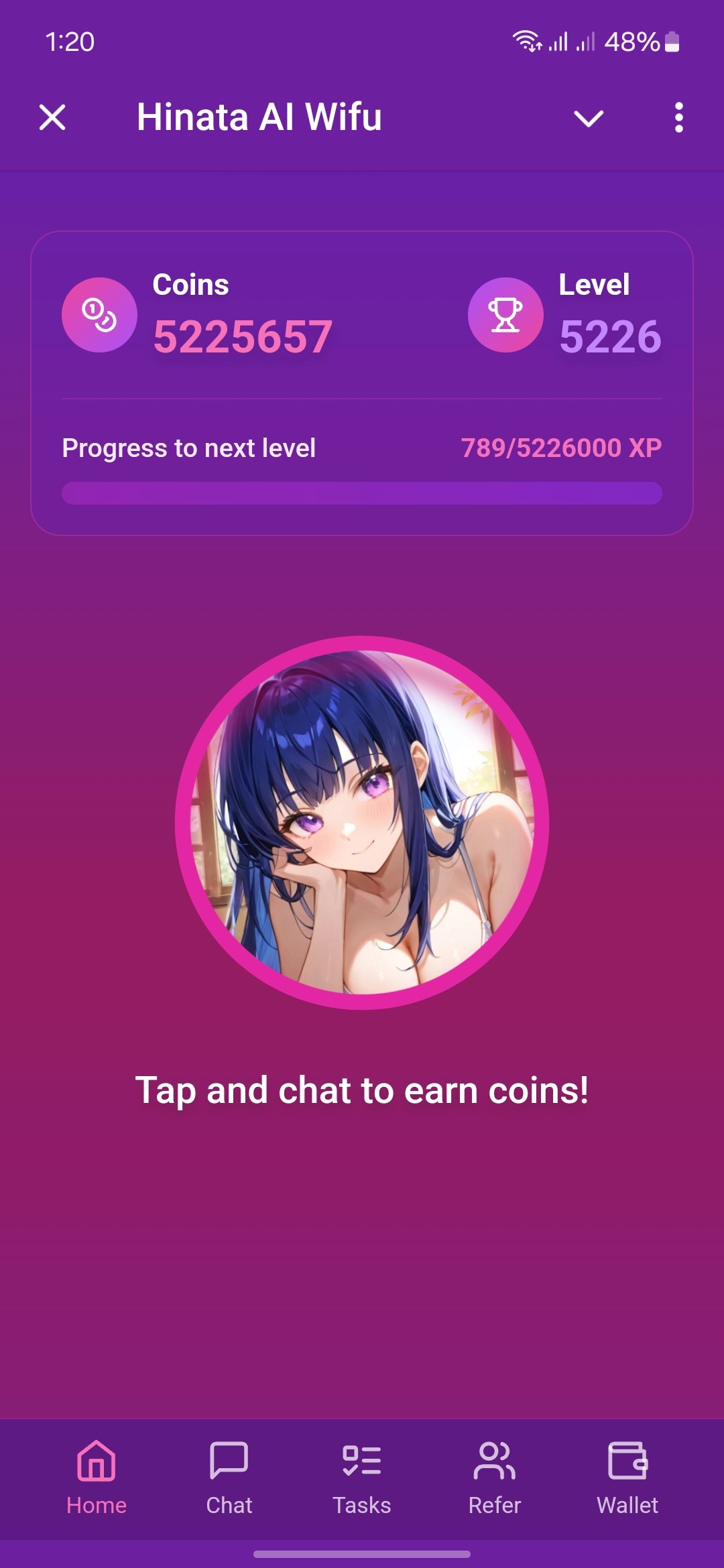The image size is (724, 1568).
Task: Click the 789/5226000 XP label
Action: (x=562, y=448)
